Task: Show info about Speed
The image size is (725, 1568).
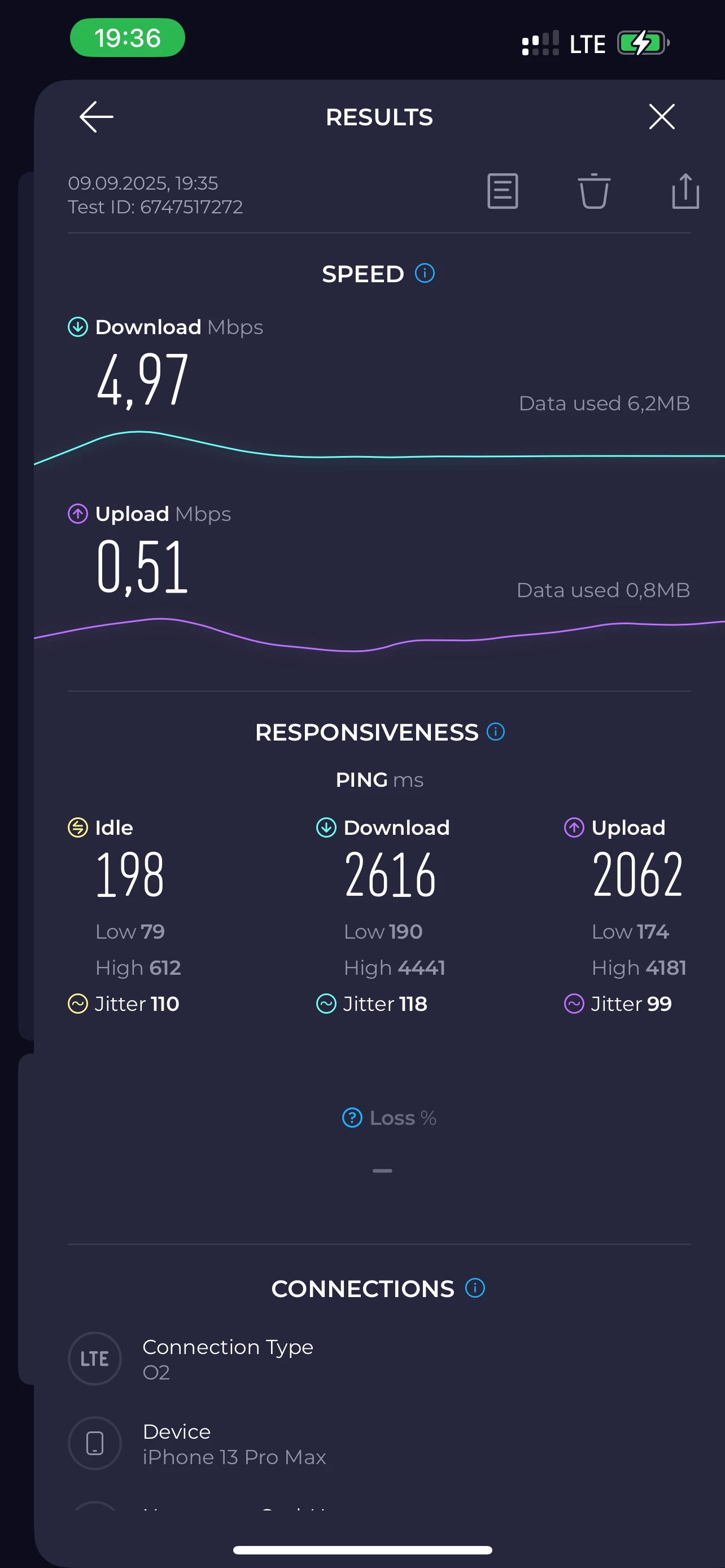Action: pyautogui.click(x=425, y=273)
